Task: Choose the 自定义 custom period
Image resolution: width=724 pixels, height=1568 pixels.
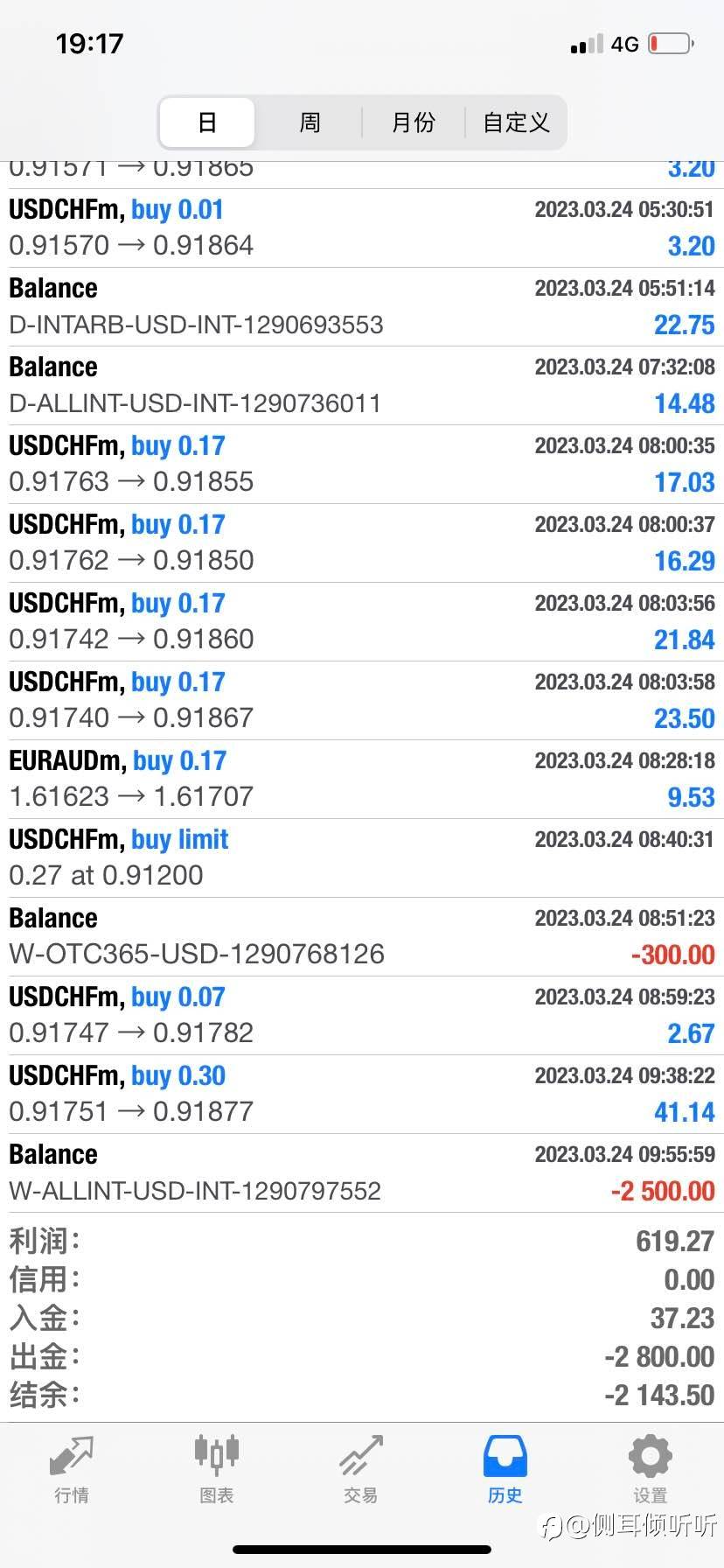Action: pos(516,122)
